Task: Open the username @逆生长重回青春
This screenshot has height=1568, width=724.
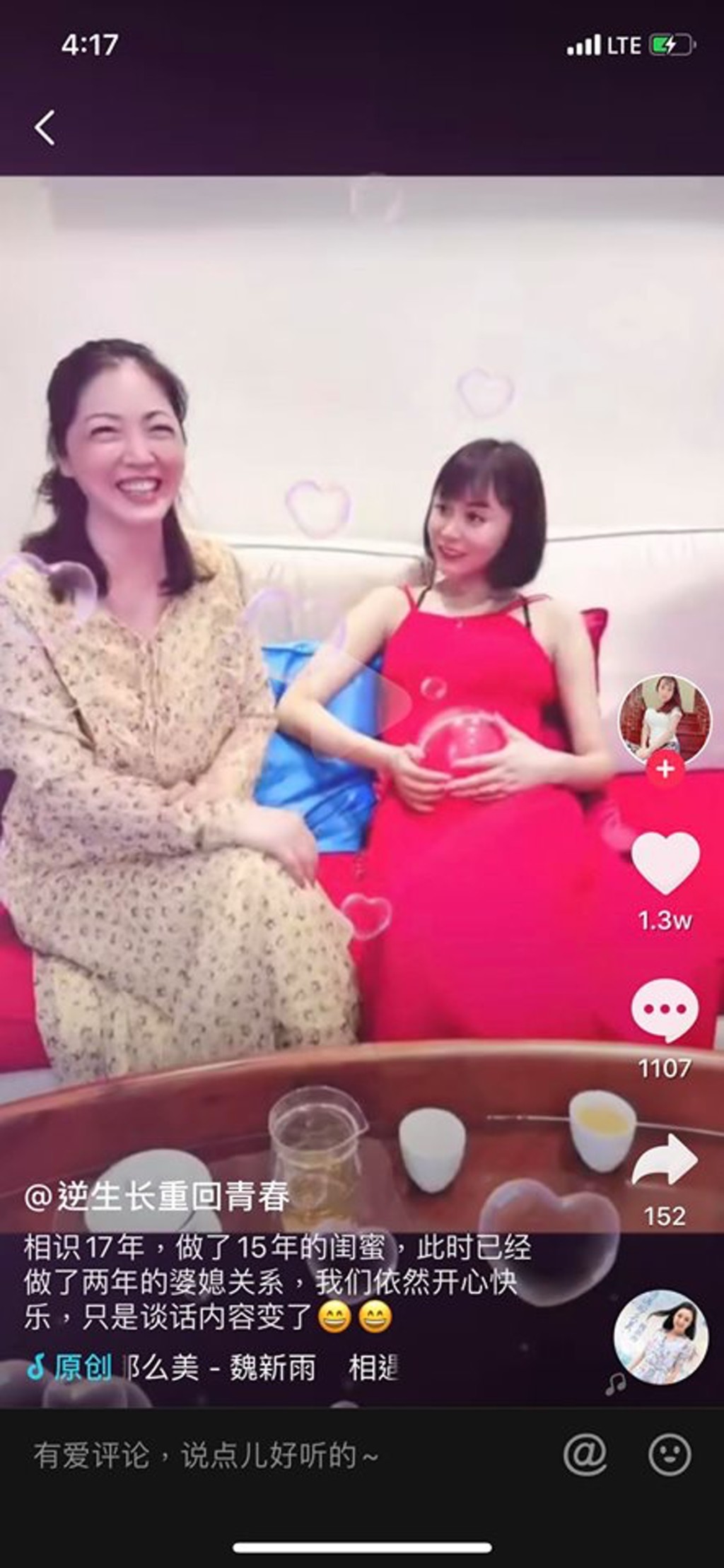Action: pyautogui.click(x=157, y=1196)
